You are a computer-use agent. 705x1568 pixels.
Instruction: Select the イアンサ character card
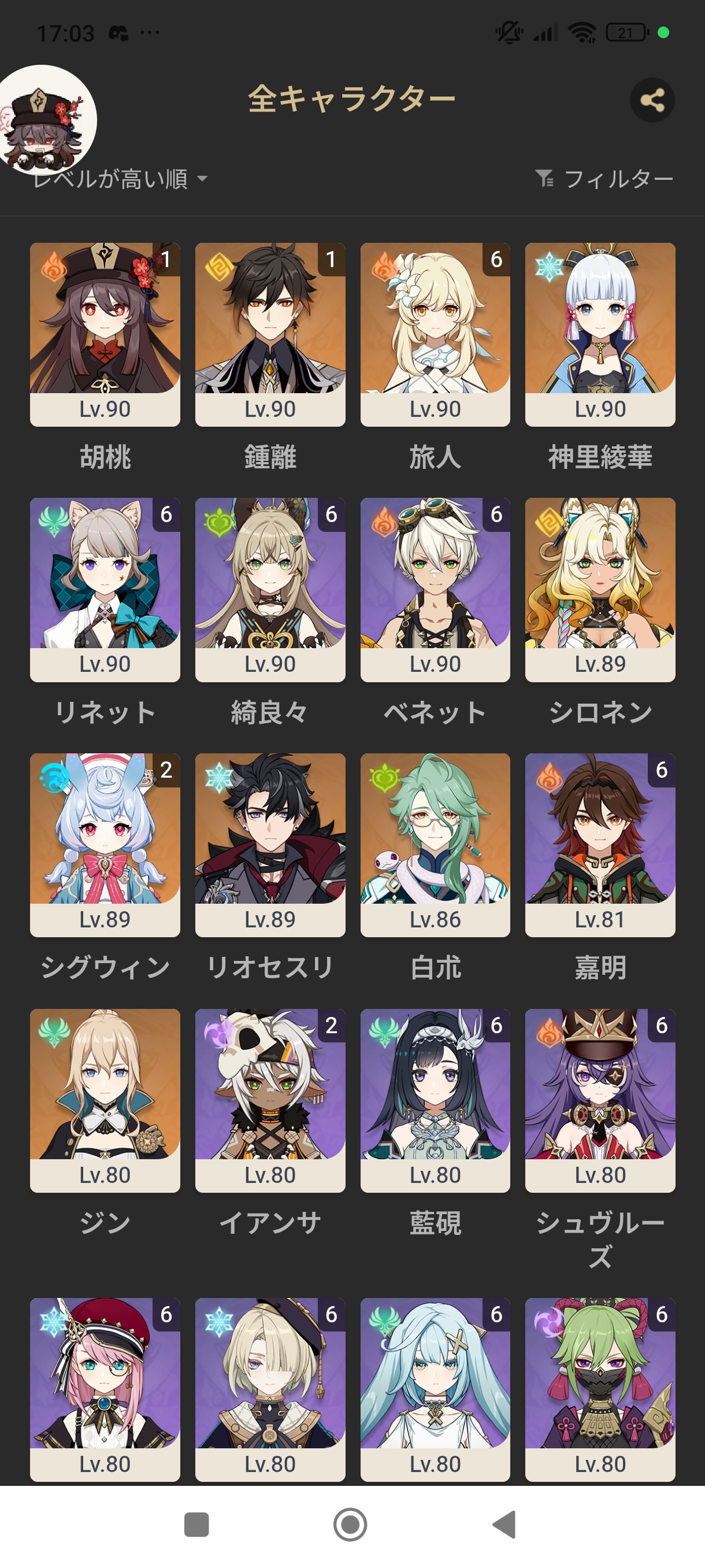[270, 1100]
